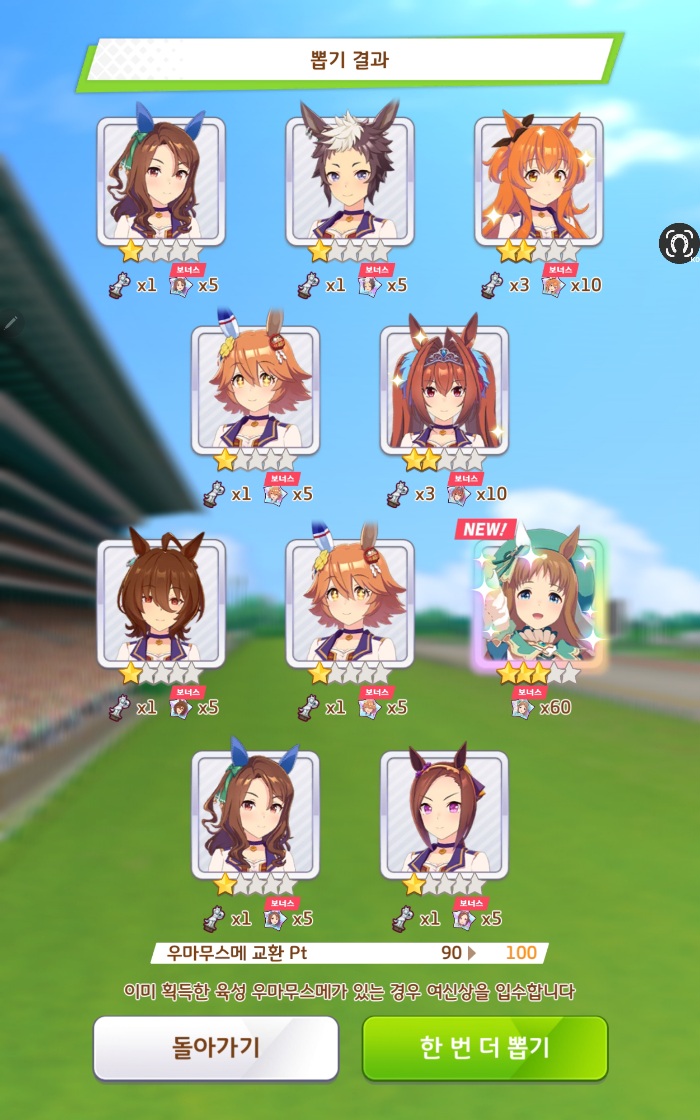Tap the 돌아가기 button to go back
The height and width of the screenshot is (1120, 700).
[x=216, y=1048]
